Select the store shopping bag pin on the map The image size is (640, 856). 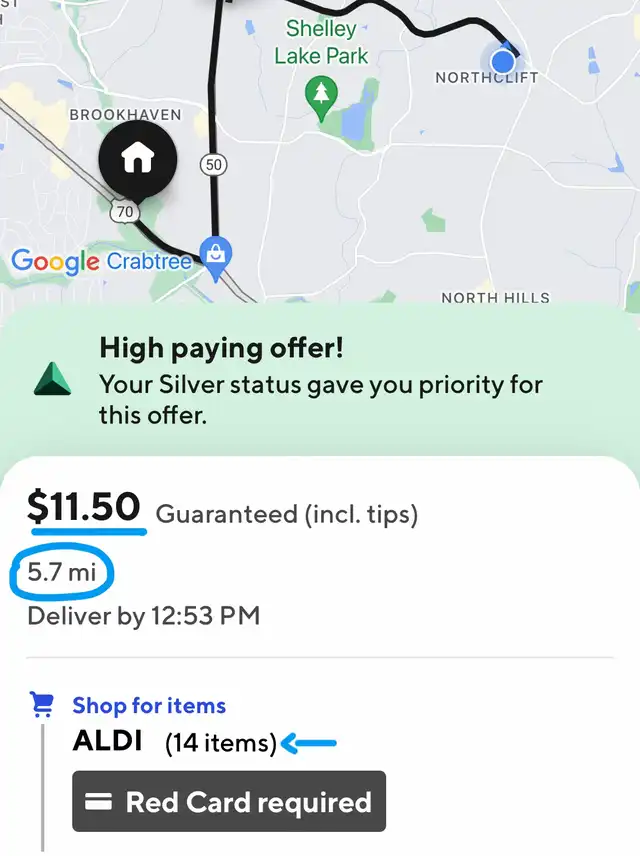(214, 252)
